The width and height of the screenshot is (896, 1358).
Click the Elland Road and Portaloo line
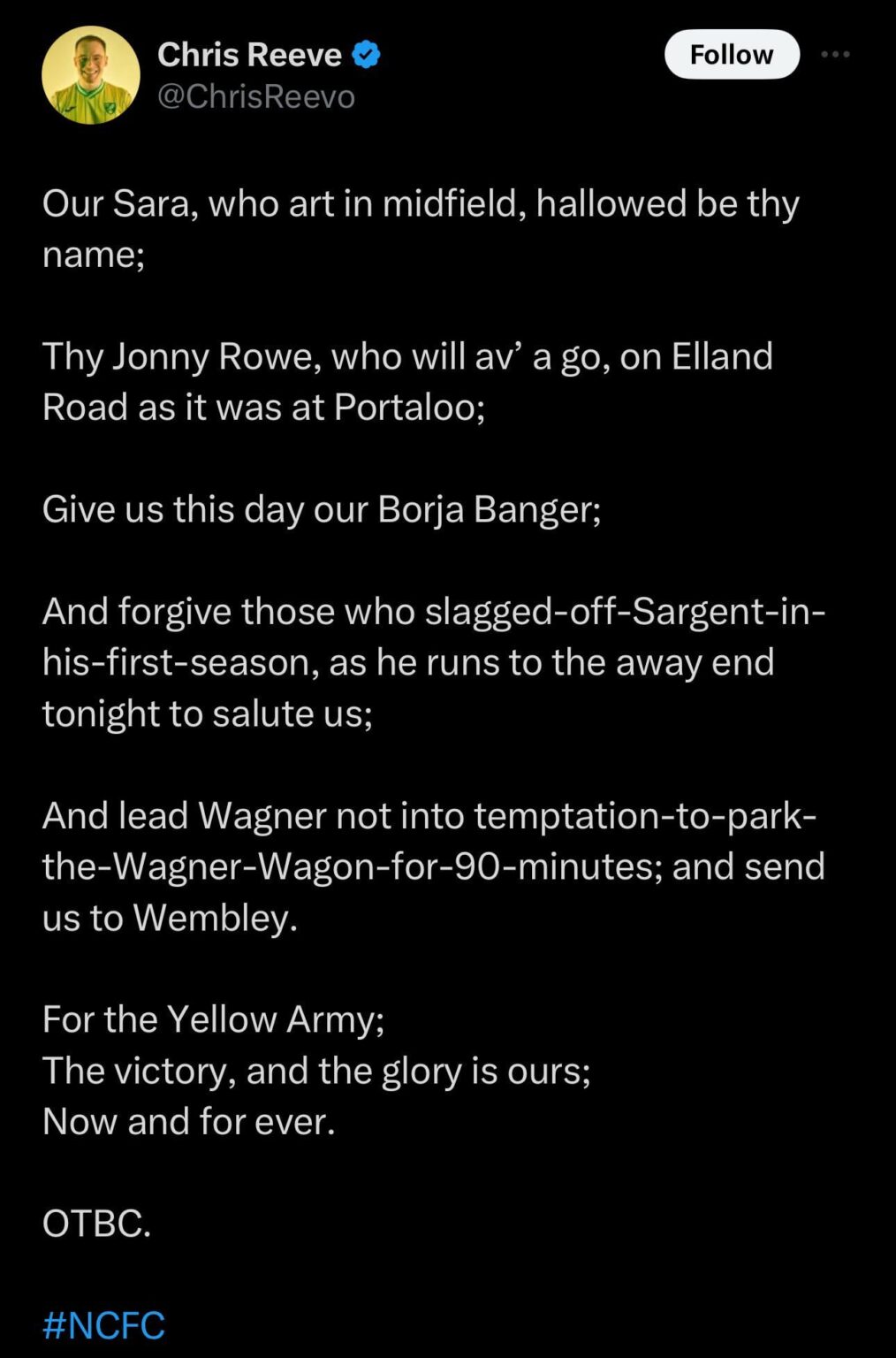tap(262, 407)
